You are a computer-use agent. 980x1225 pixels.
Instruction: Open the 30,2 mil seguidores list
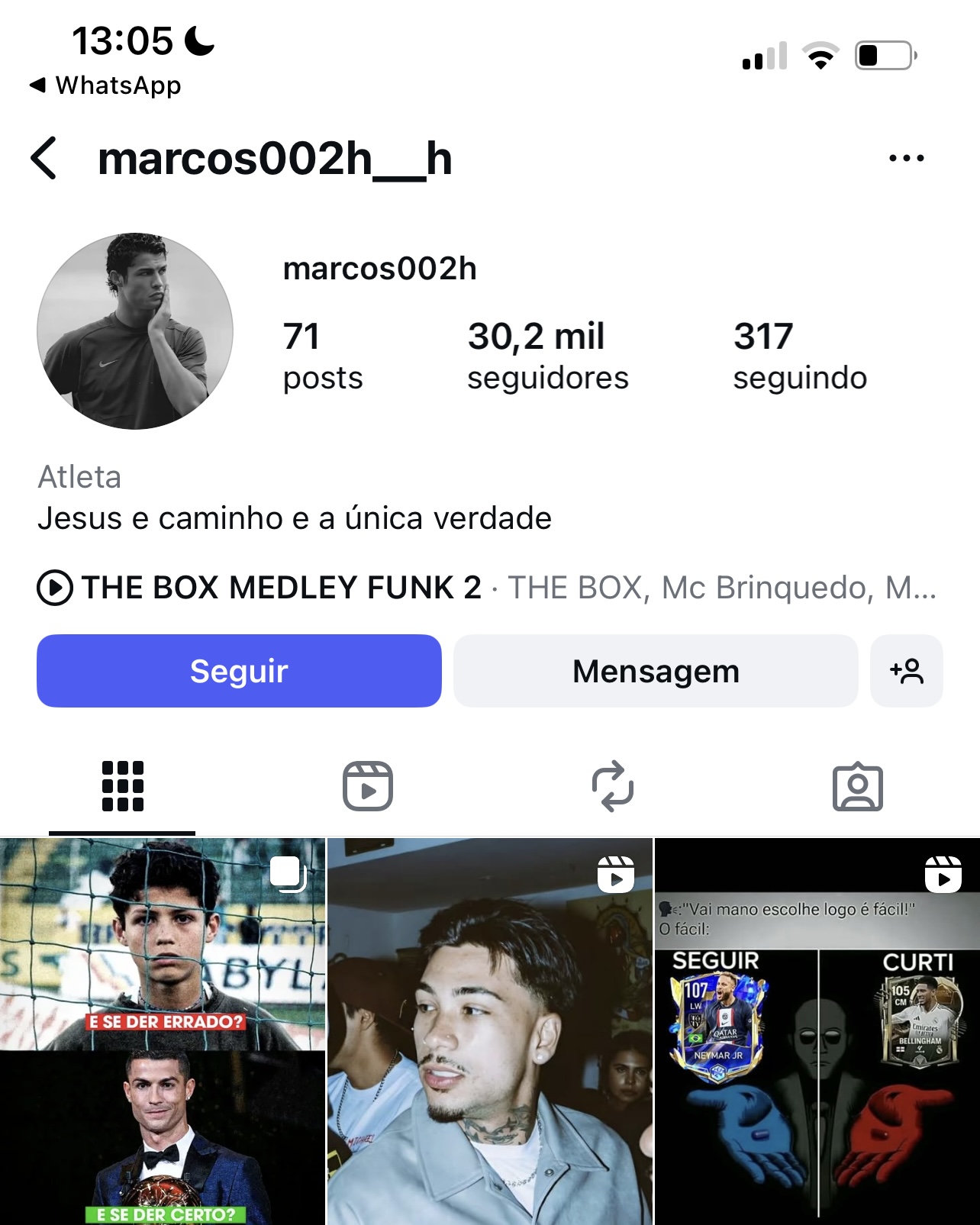pos(546,356)
